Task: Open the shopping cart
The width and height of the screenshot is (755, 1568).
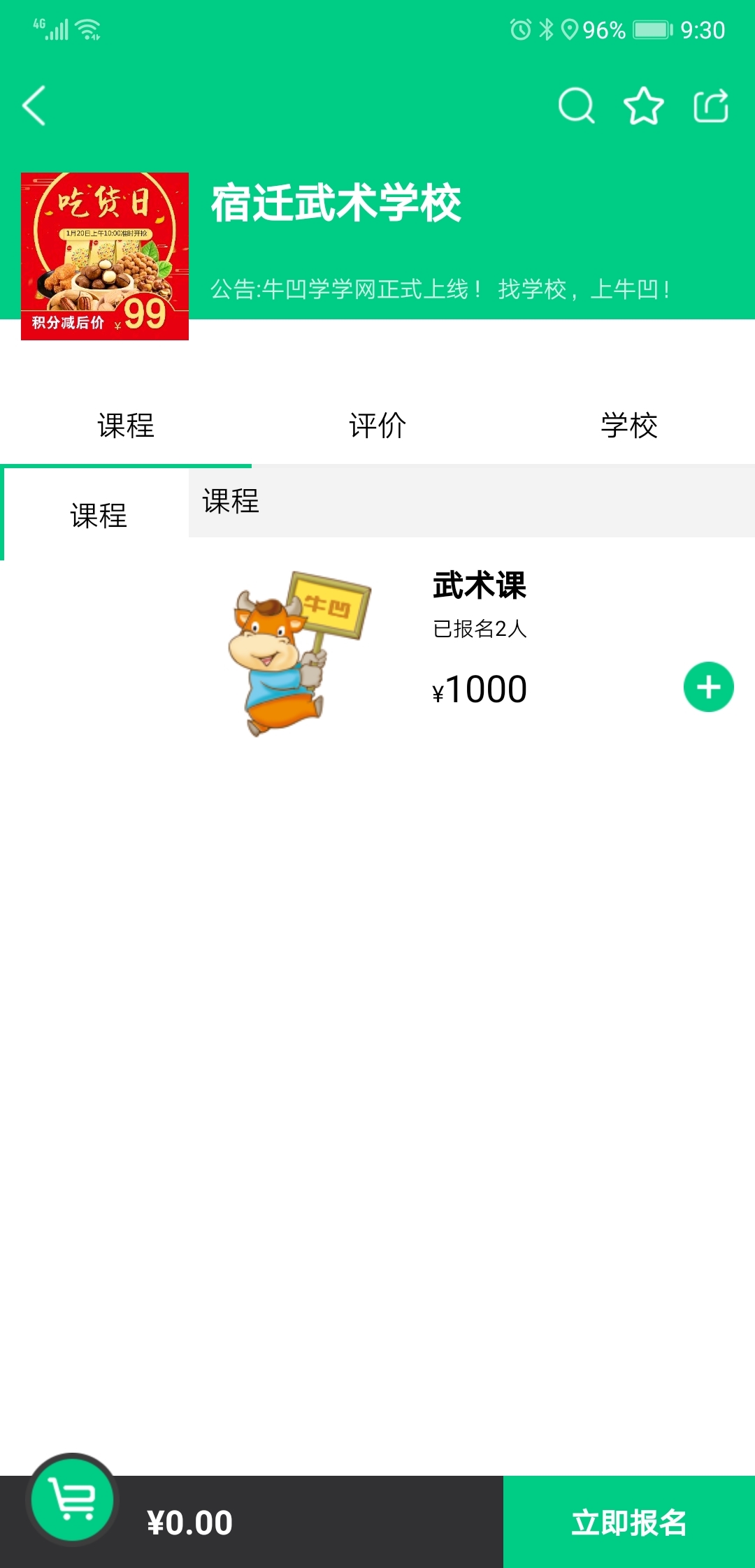Action: tap(73, 1499)
